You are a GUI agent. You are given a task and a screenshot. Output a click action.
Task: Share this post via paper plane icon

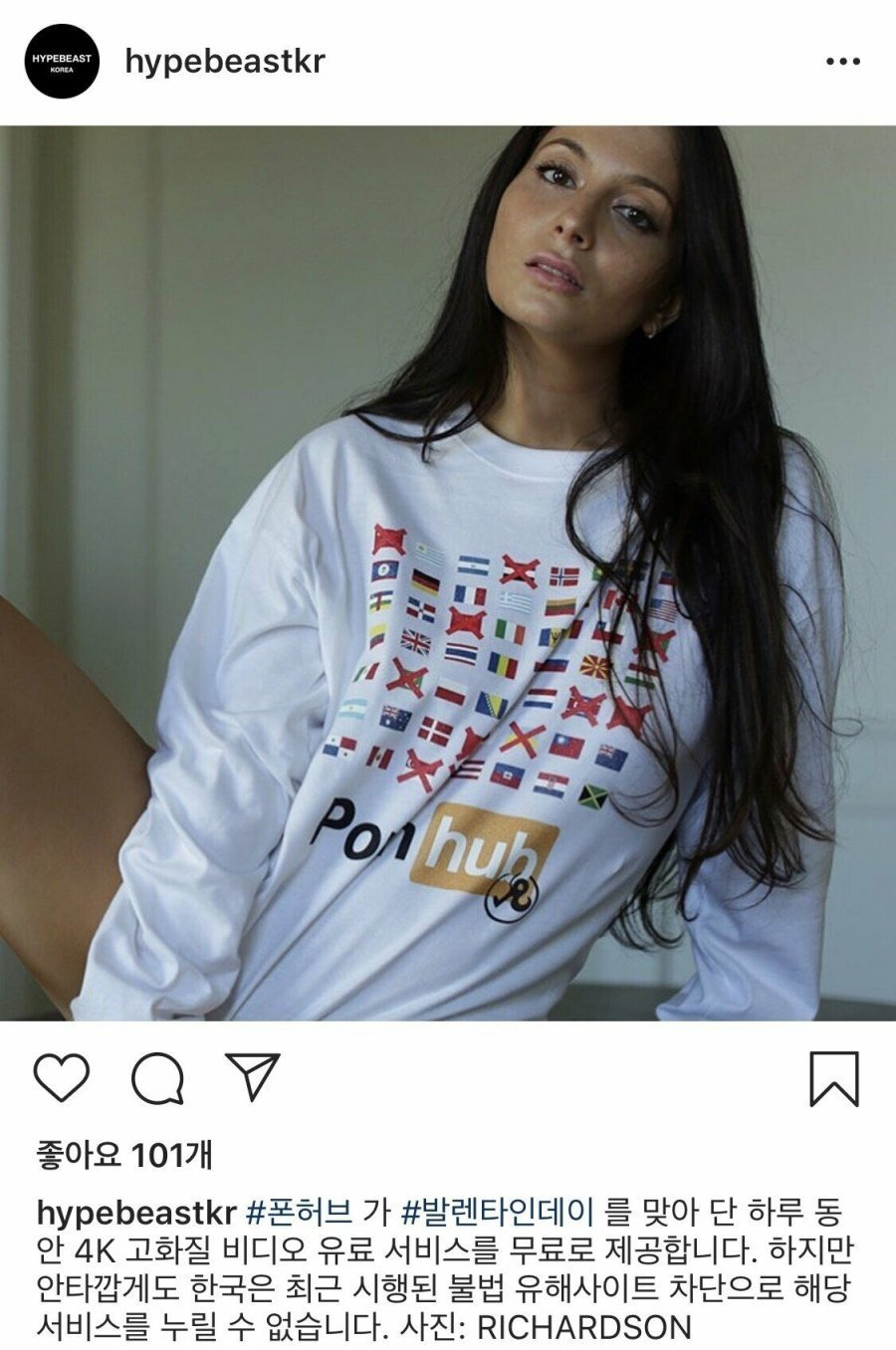(x=251, y=1076)
